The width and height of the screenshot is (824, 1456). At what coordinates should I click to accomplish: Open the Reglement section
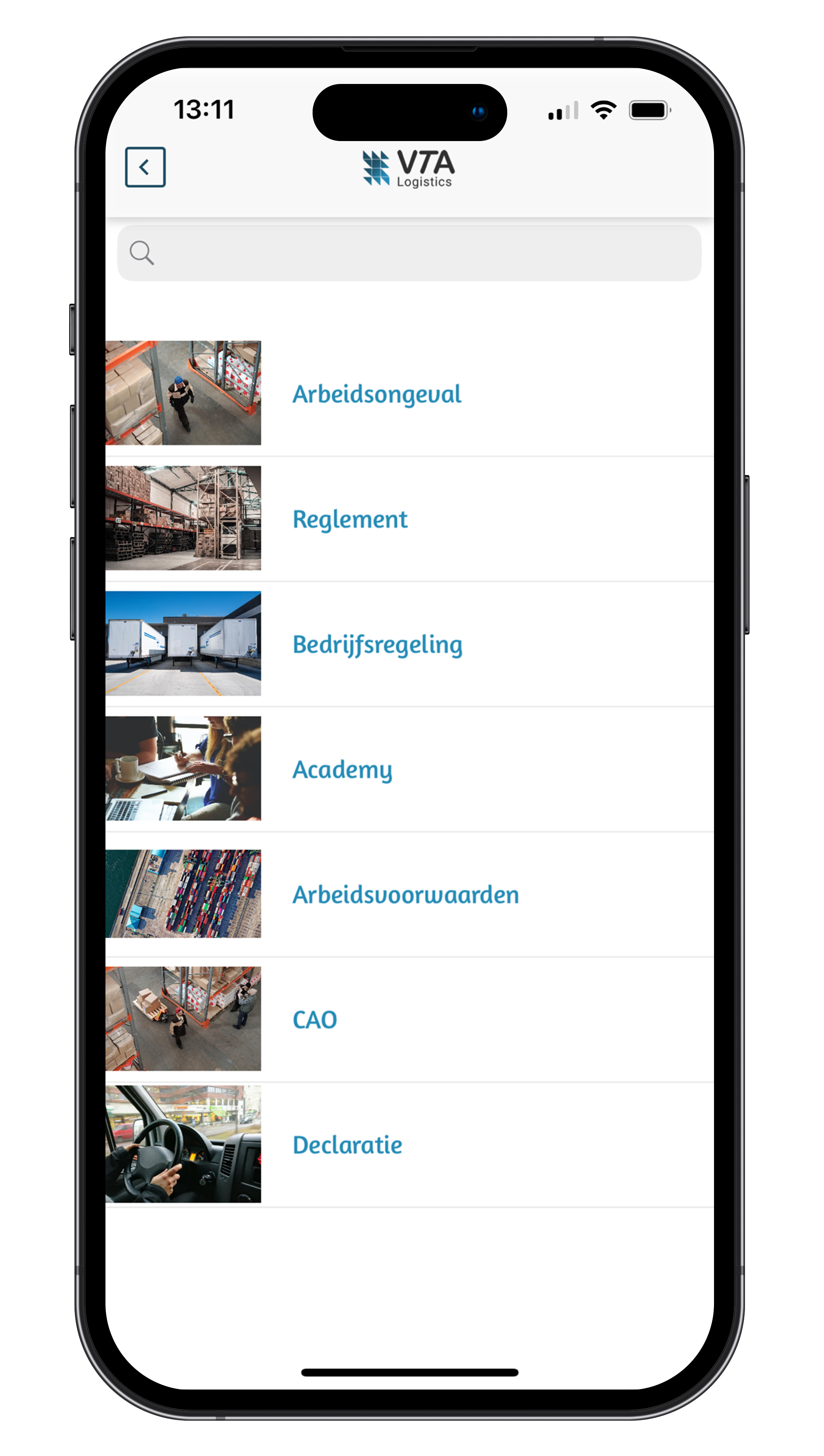pyautogui.click(x=350, y=519)
